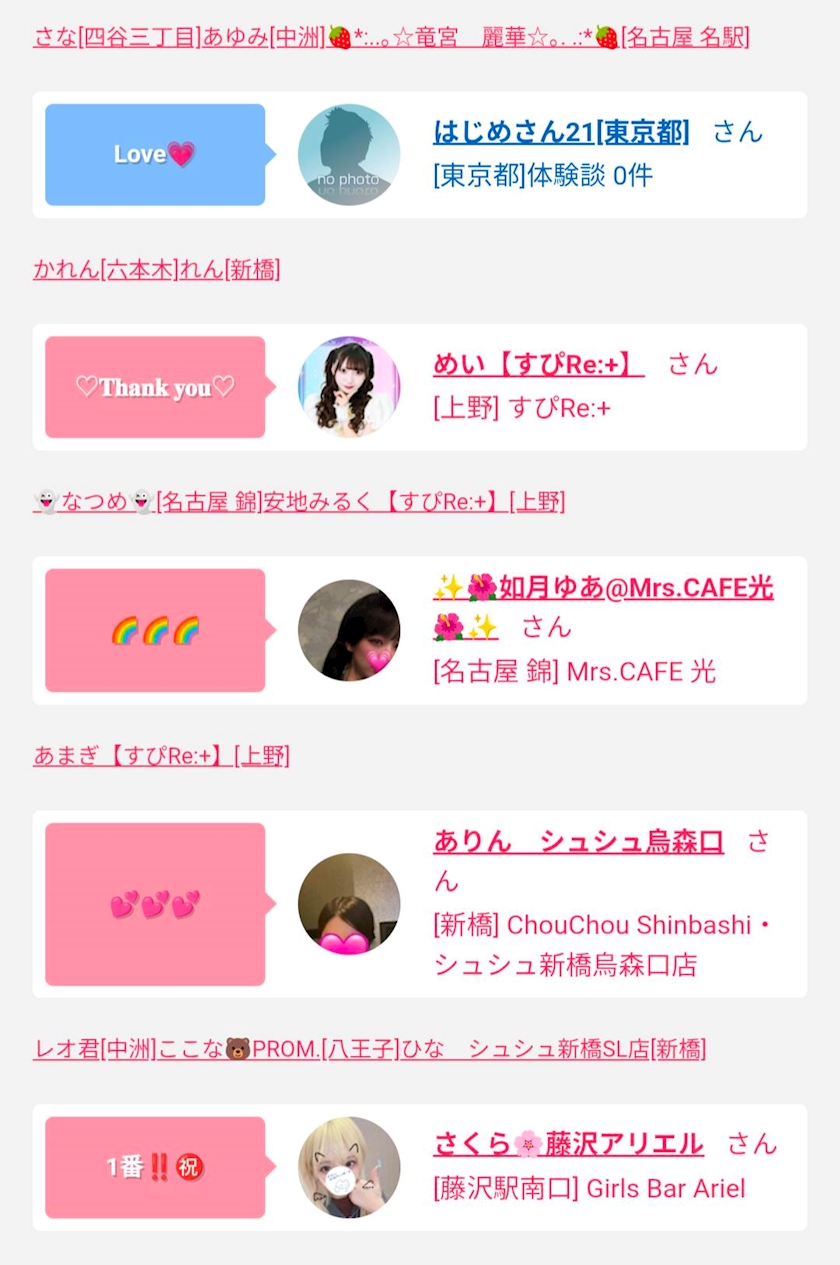Screen dimensions: 840x1265
Task: Tap the あまぎ【すぴRe:+】[上野] link
Action: [161, 756]
